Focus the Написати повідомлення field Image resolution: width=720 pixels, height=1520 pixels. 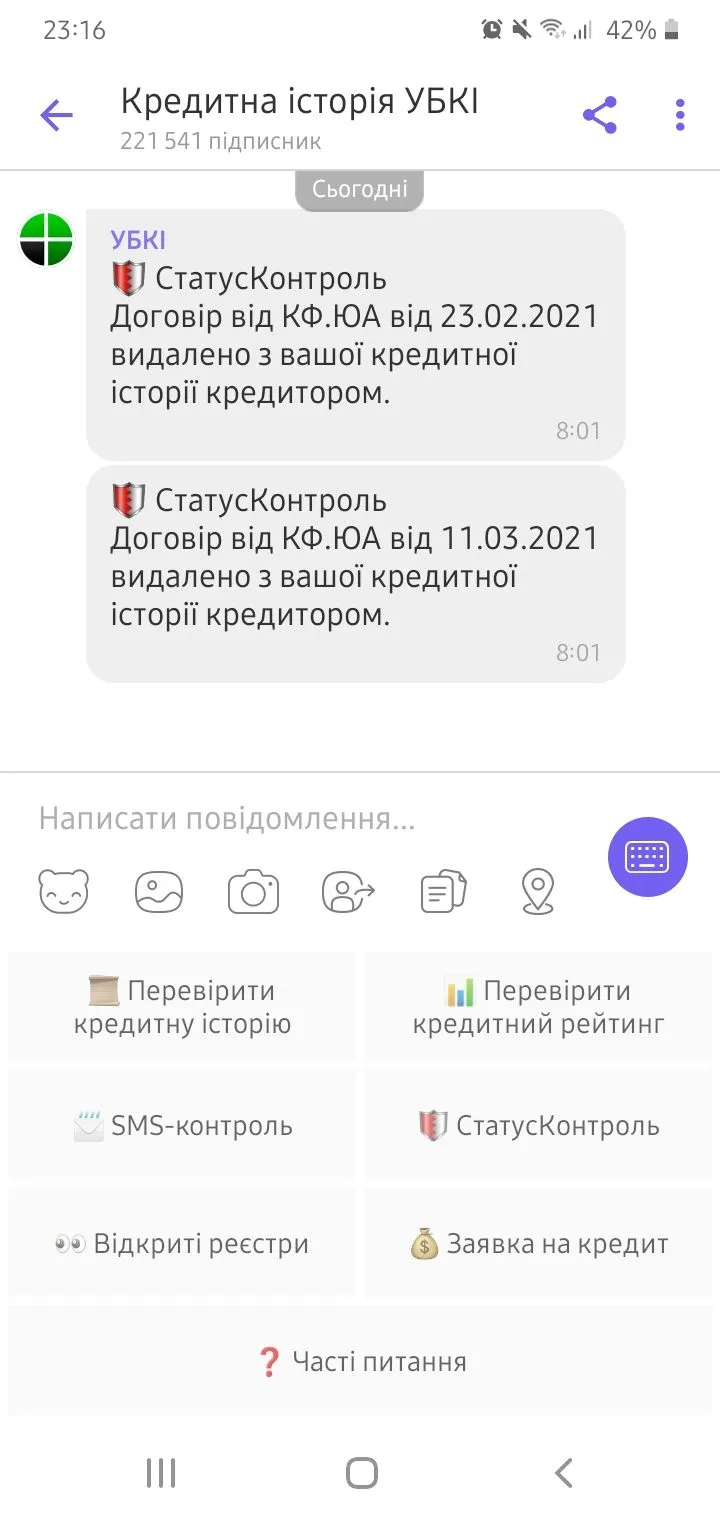tap(300, 820)
